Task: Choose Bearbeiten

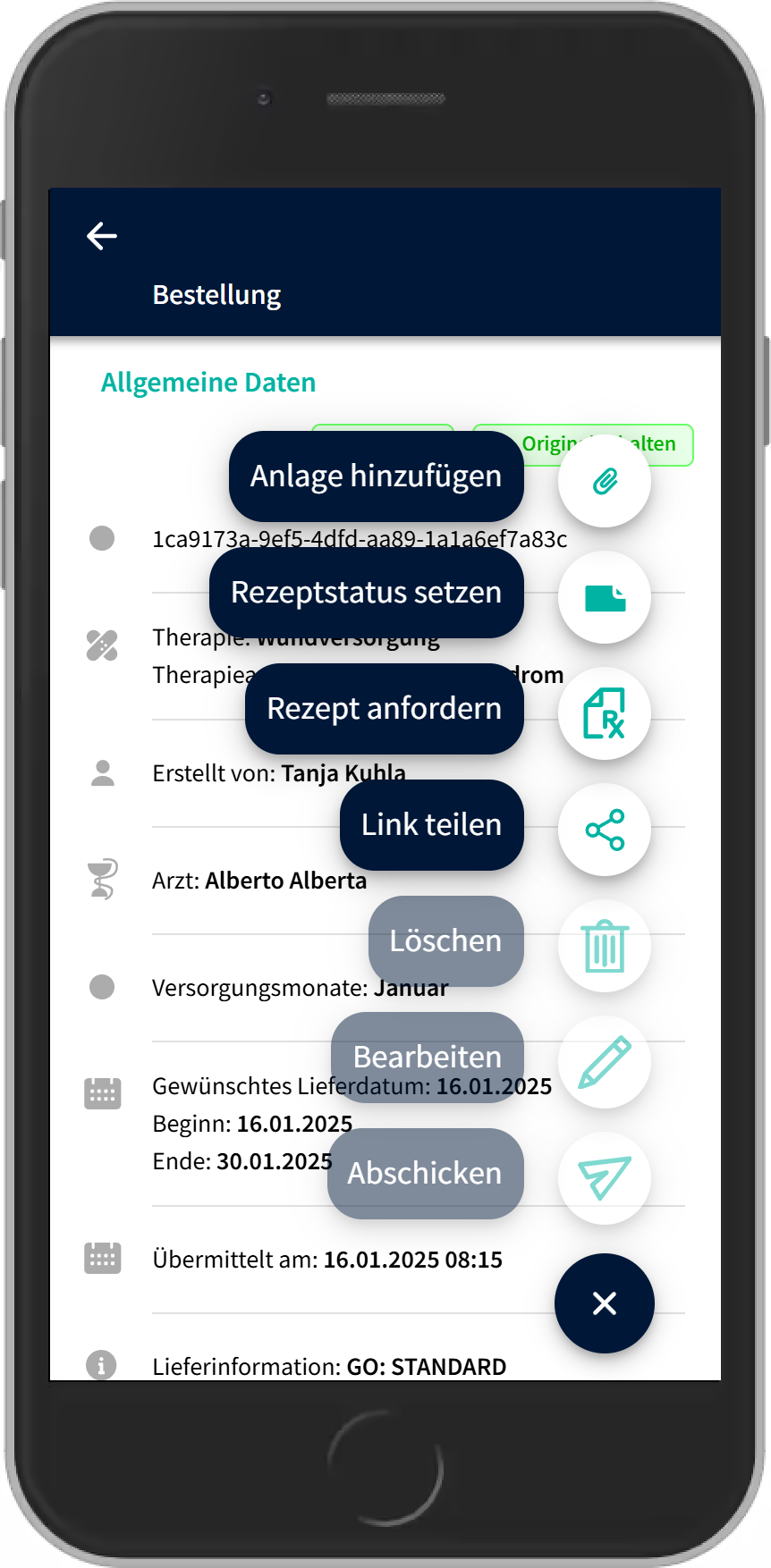Action: click(427, 1058)
